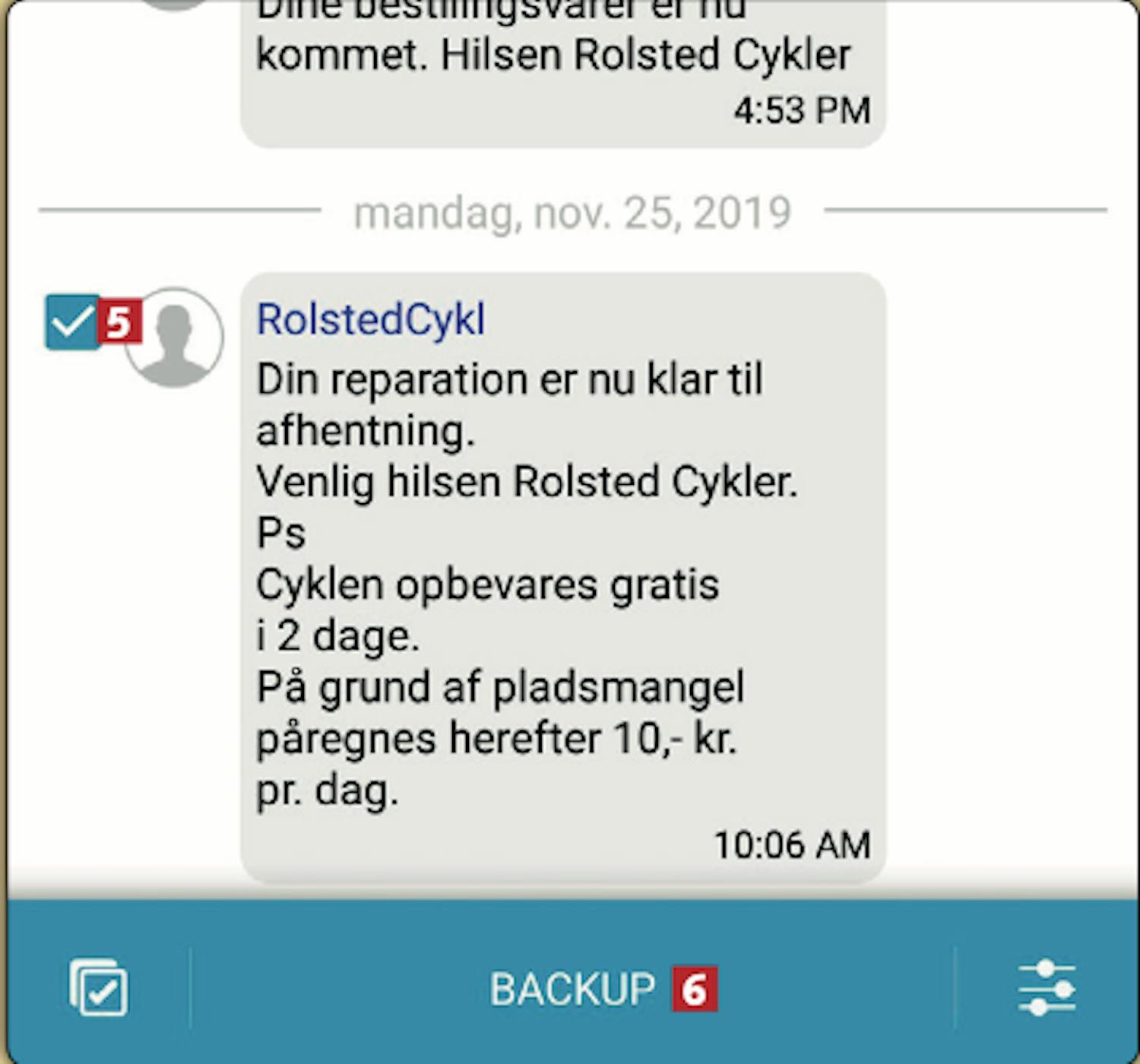
Task: Tap the select all messages icon
Action: coord(99,988)
